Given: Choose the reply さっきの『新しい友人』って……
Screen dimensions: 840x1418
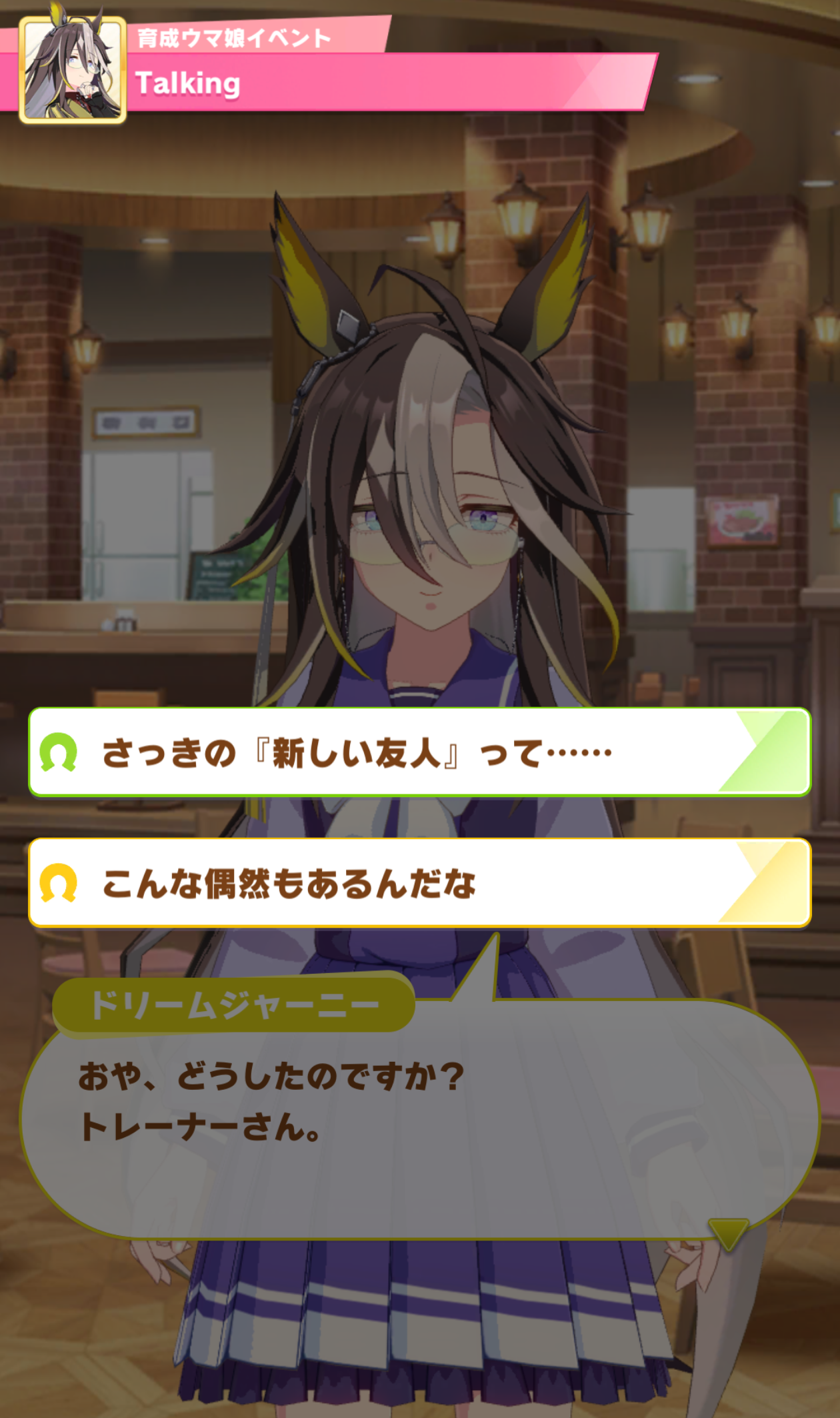Looking at the screenshot, I should click(x=420, y=752).
